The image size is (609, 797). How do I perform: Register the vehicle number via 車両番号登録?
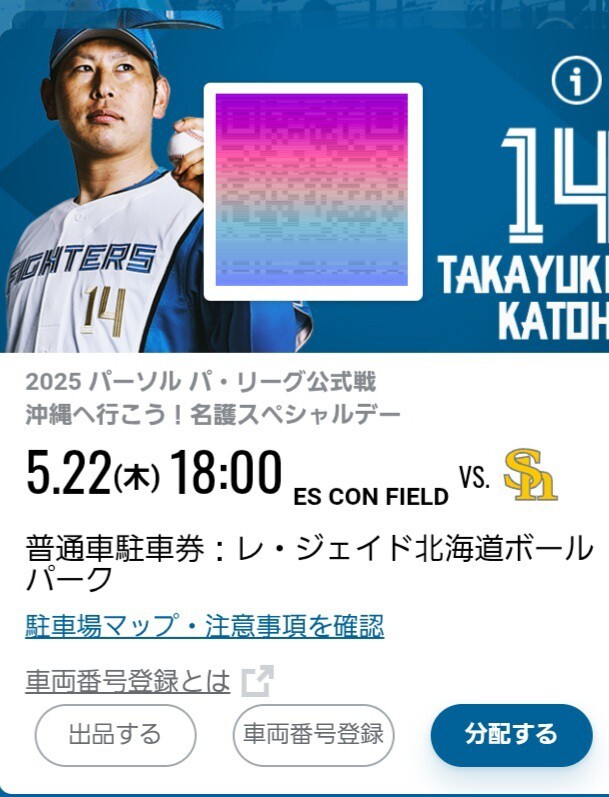click(x=314, y=735)
